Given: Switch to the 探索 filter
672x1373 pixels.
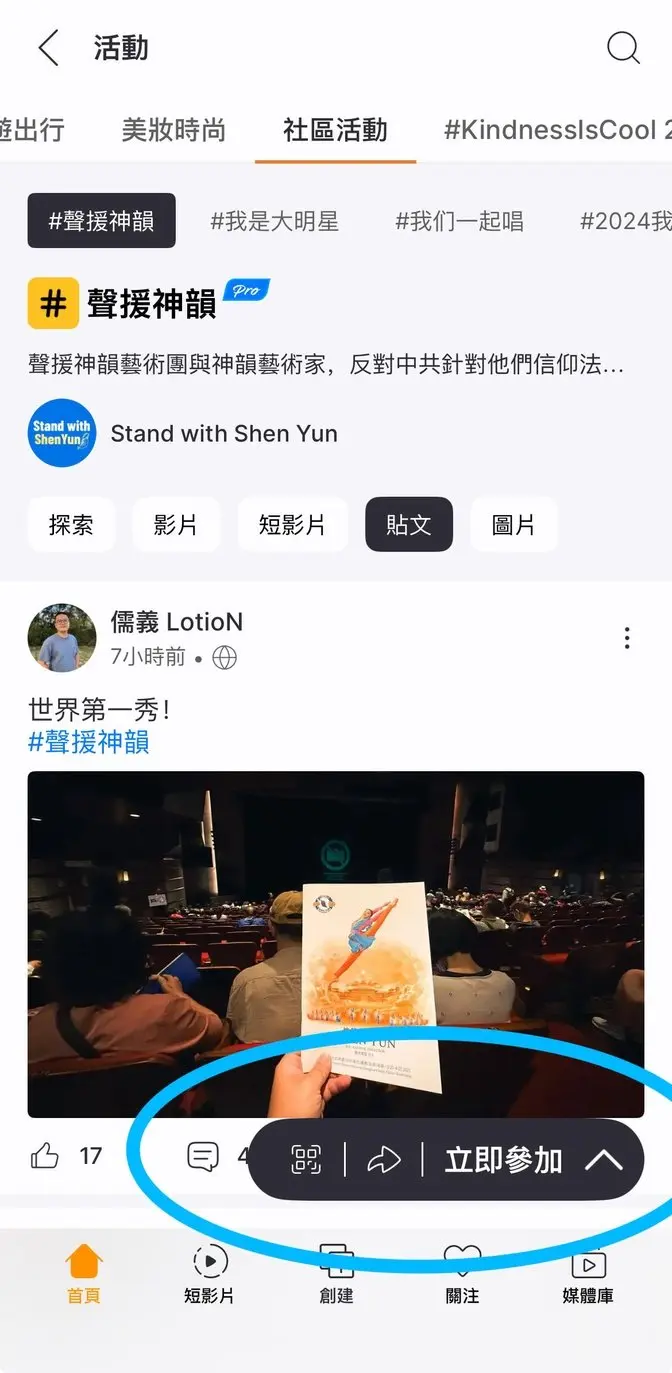Looking at the screenshot, I should click(x=71, y=525).
